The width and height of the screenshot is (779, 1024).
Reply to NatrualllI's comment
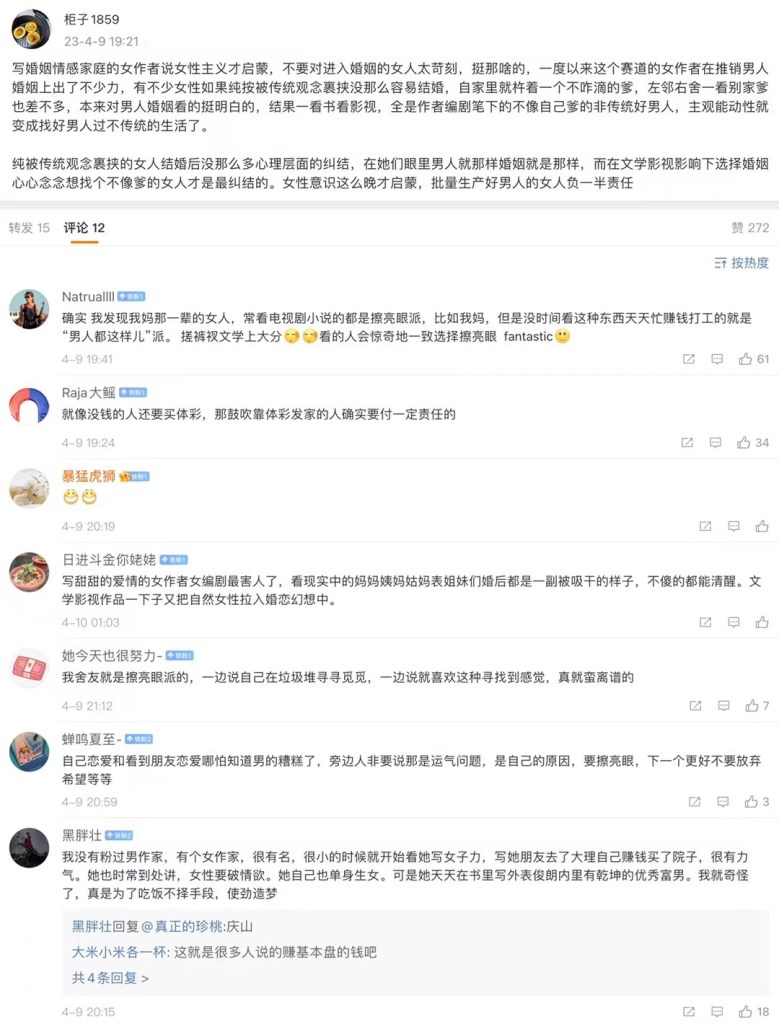(x=717, y=359)
